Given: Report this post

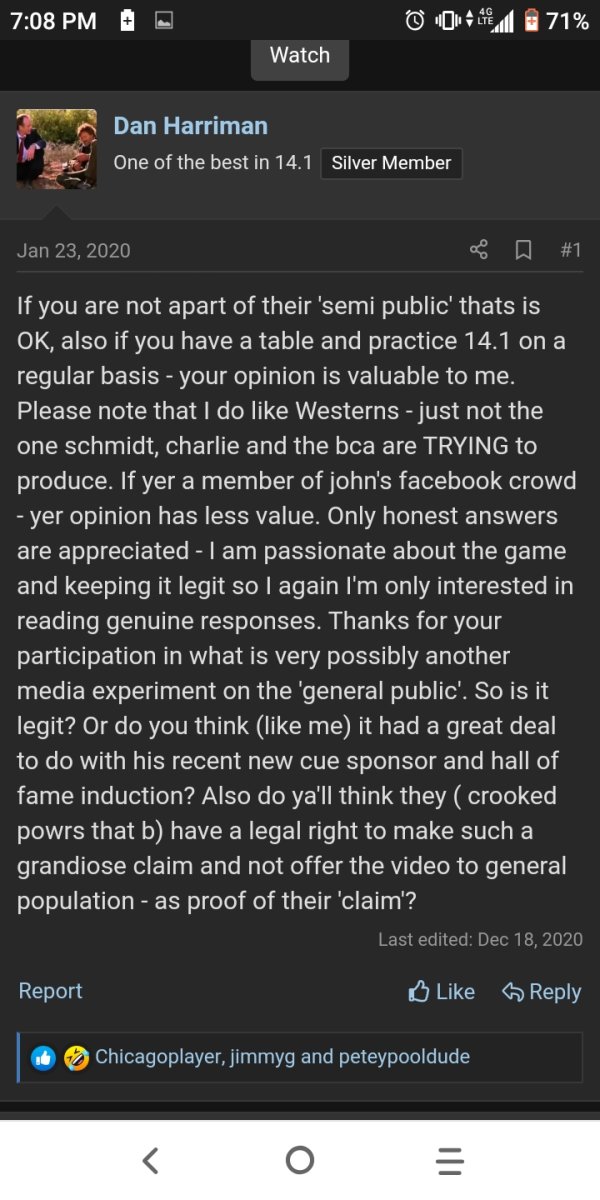Looking at the screenshot, I should point(50,991).
